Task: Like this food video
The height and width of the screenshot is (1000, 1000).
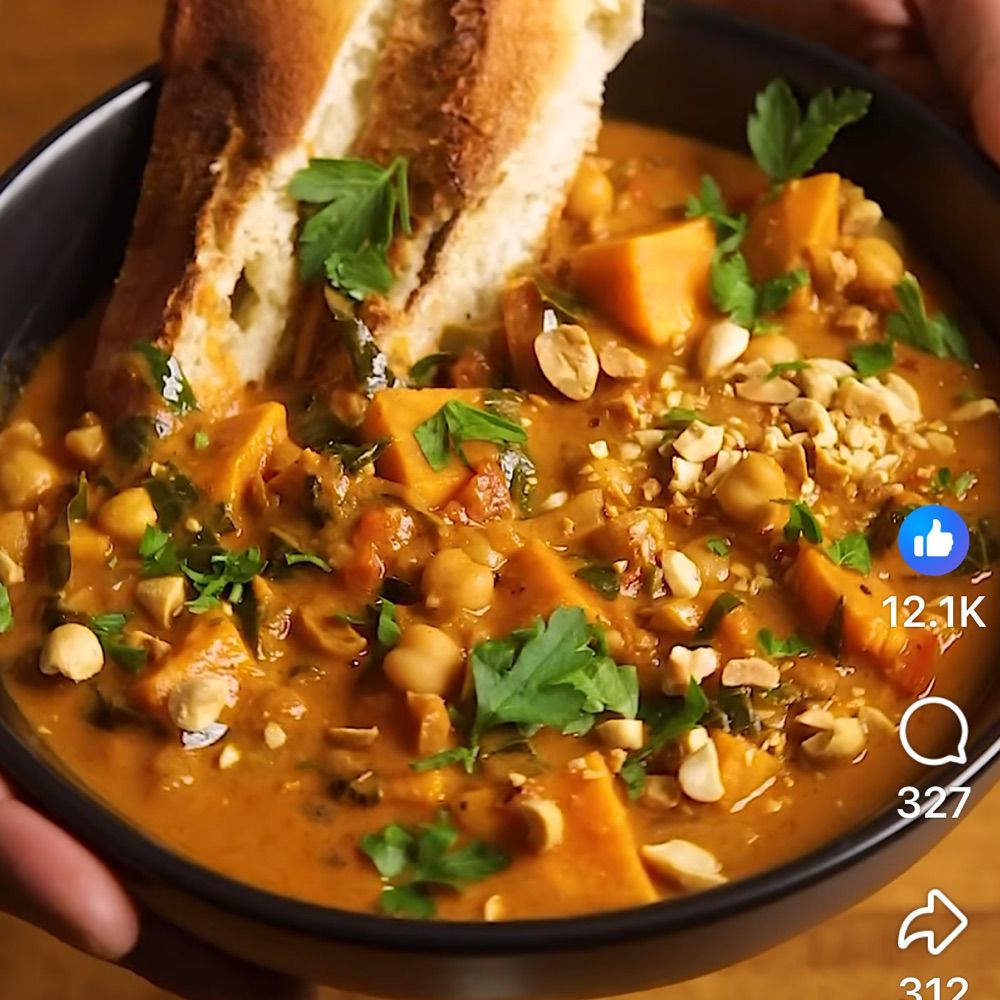Action: point(933,541)
